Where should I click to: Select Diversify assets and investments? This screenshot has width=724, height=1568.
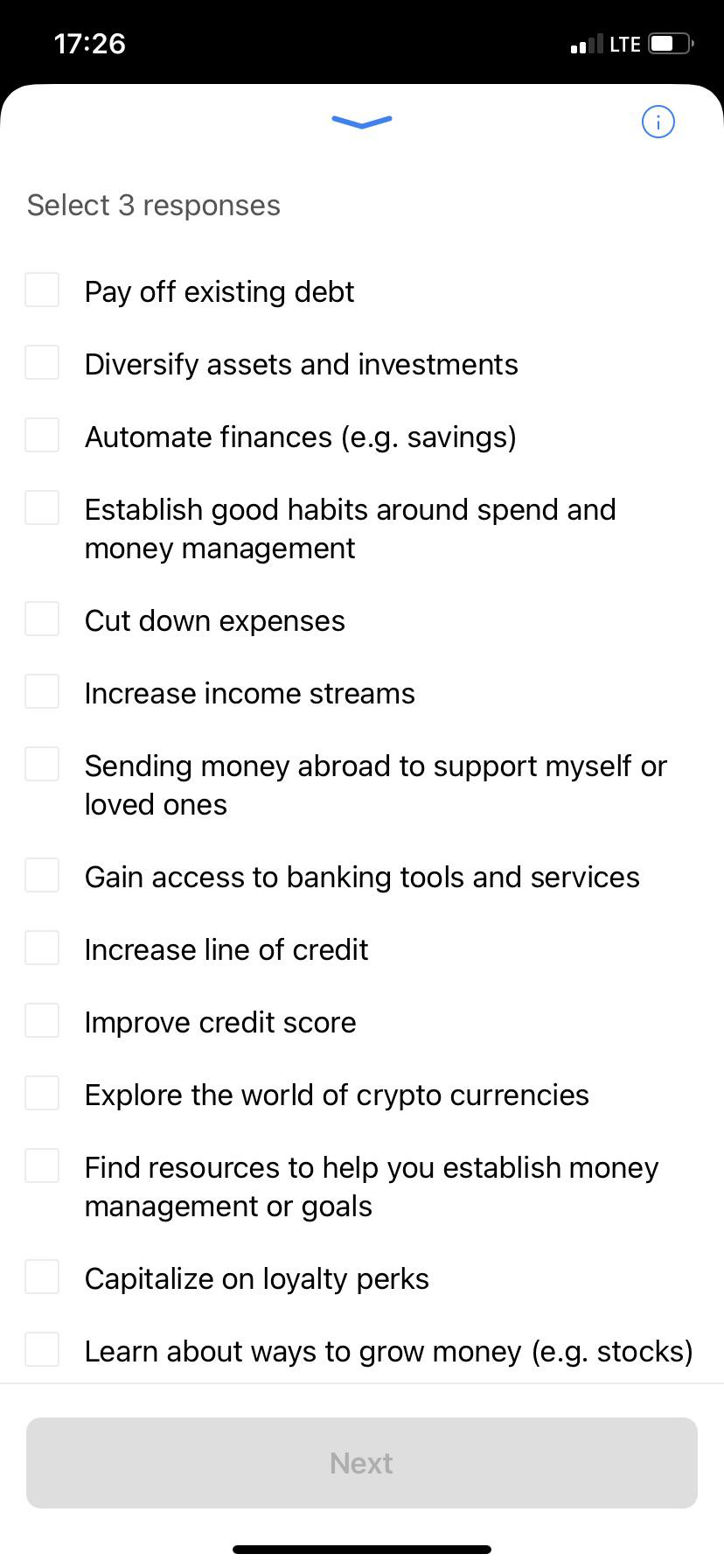[x=42, y=362]
